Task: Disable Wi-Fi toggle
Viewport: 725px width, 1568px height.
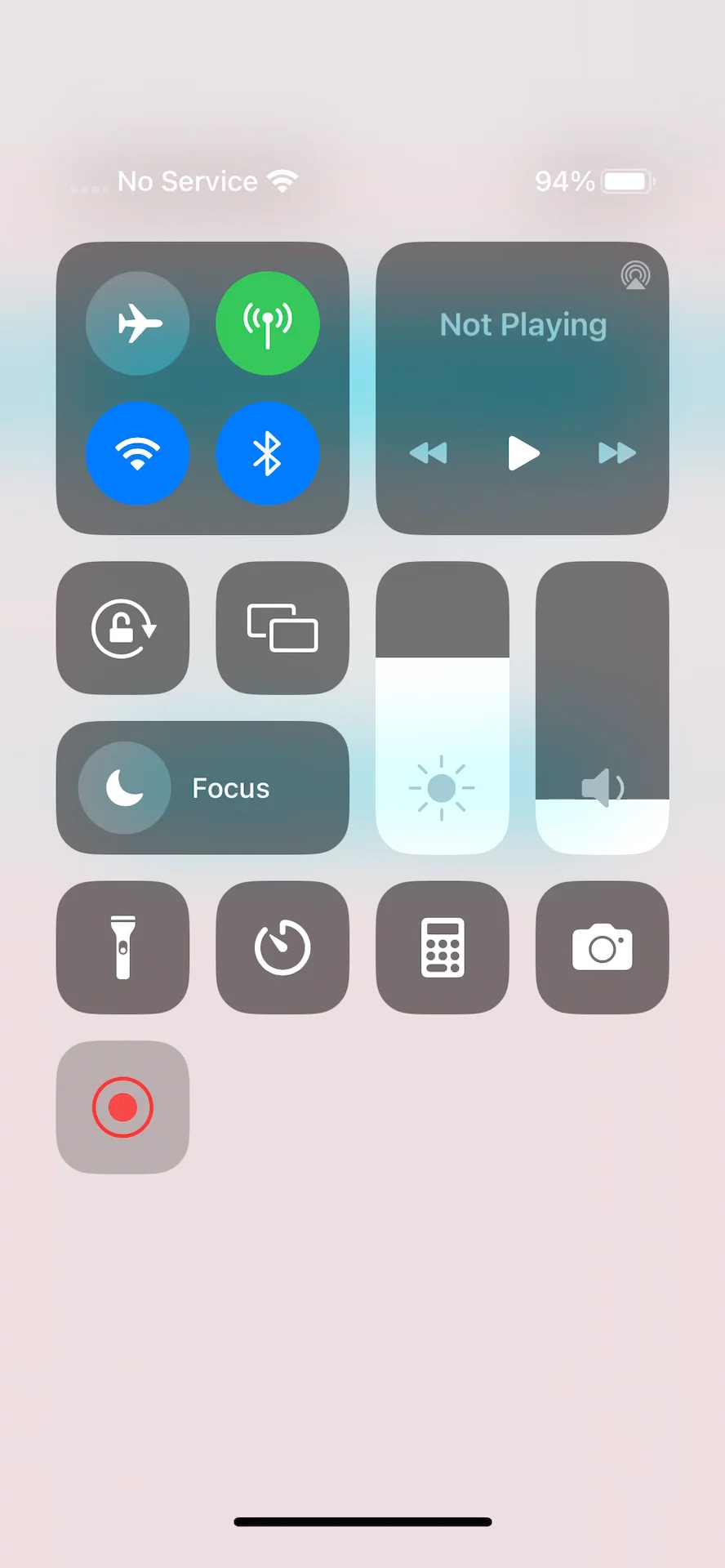Action: pos(137,453)
